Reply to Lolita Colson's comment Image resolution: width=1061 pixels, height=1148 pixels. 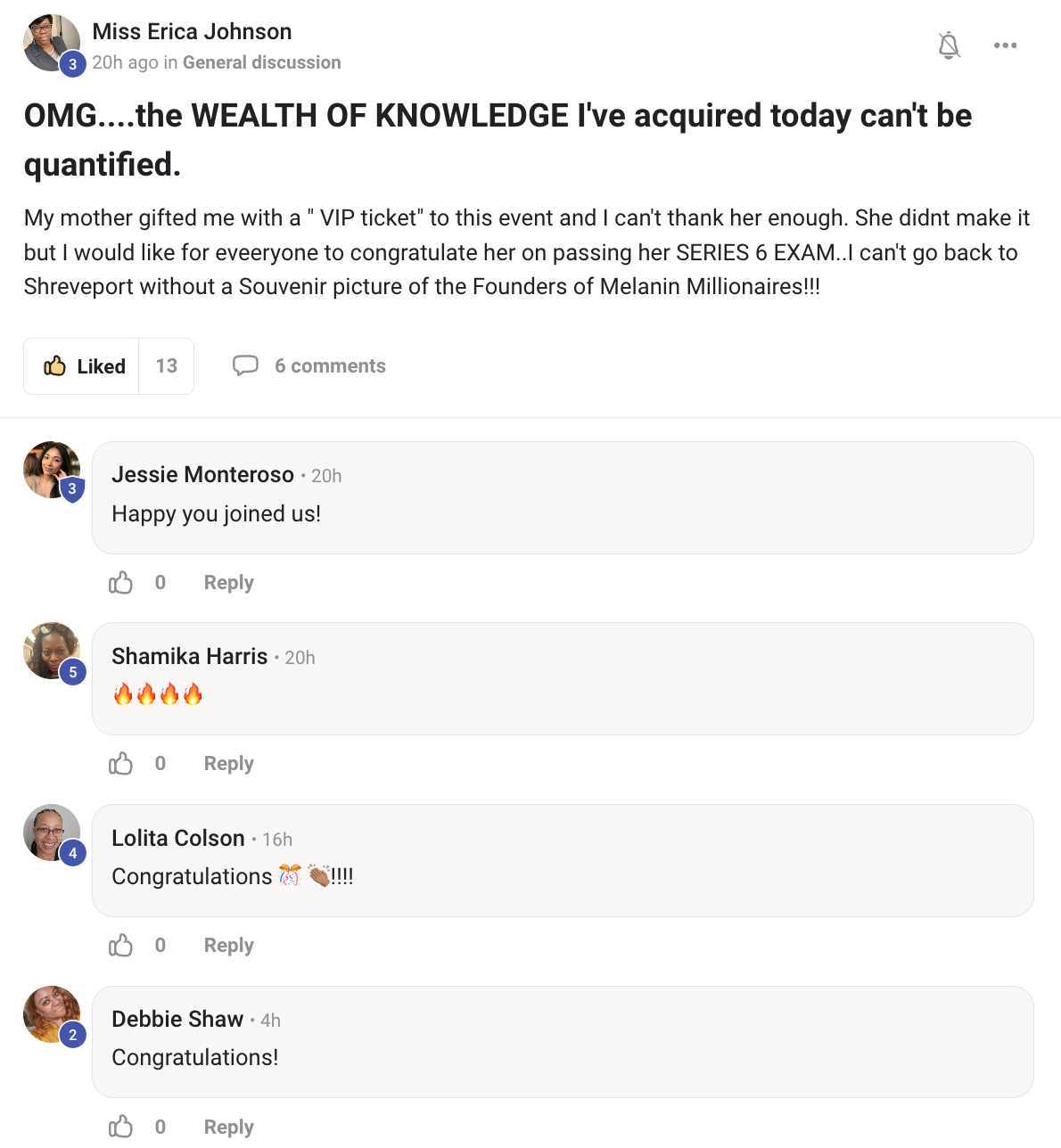click(x=228, y=946)
